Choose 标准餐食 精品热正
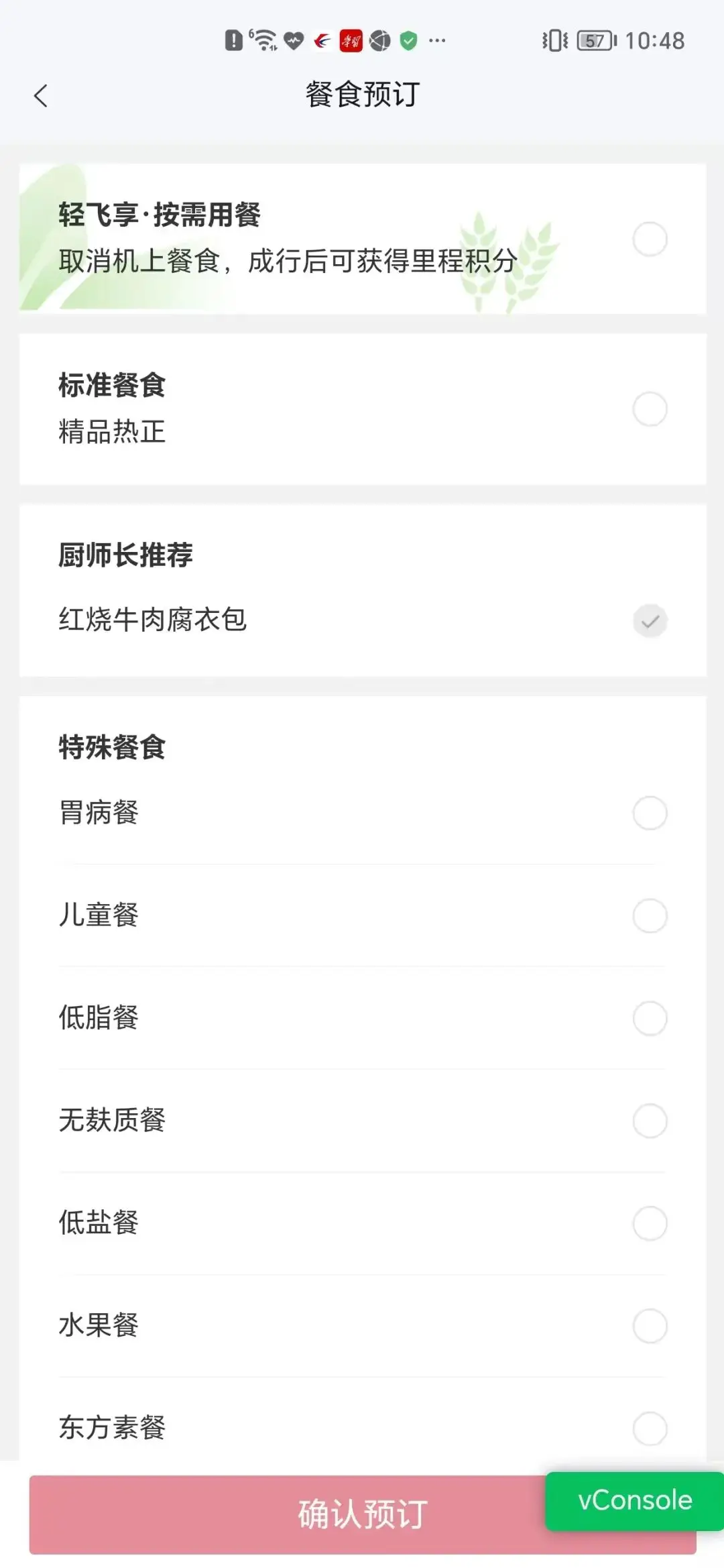 click(650, 409)
